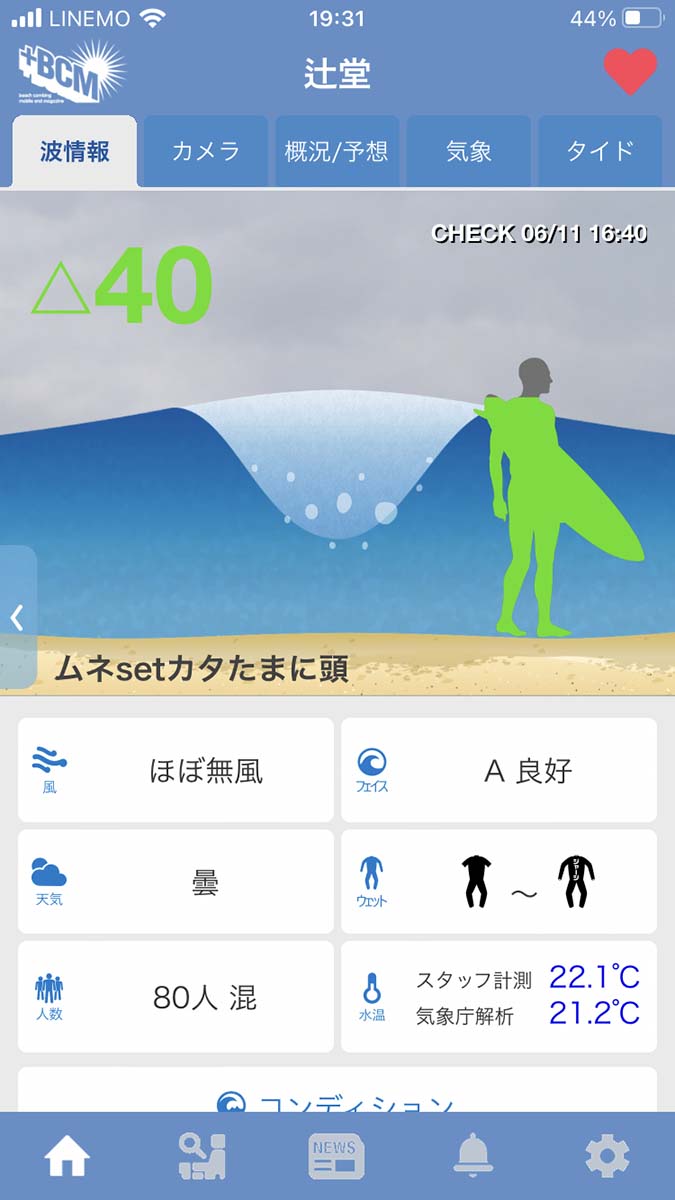Open the 概況/予想 tab
The width and height of the screenshot is (675, 1200).
337,151
